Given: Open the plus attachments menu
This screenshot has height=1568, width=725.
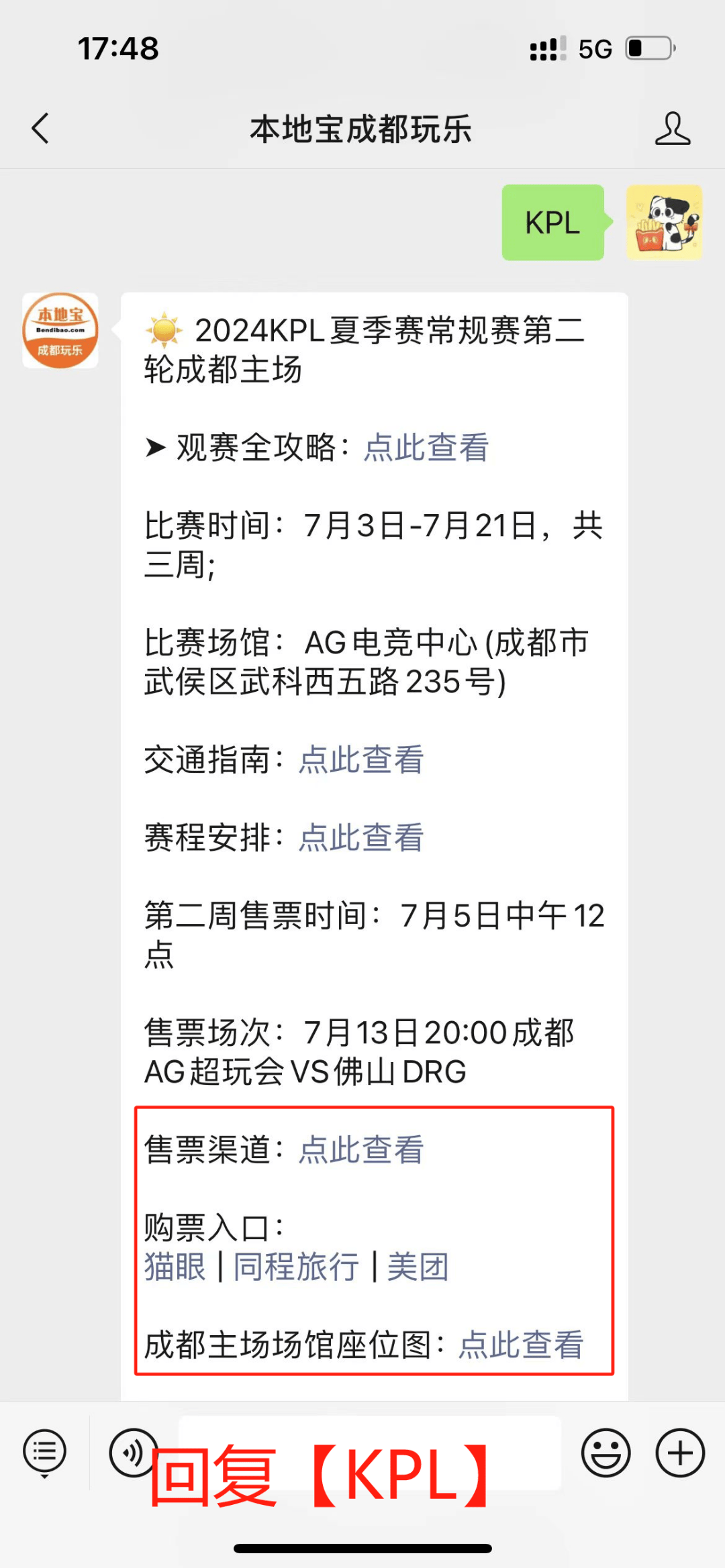Looking at the screenshot, I should tap(680, 1453).
